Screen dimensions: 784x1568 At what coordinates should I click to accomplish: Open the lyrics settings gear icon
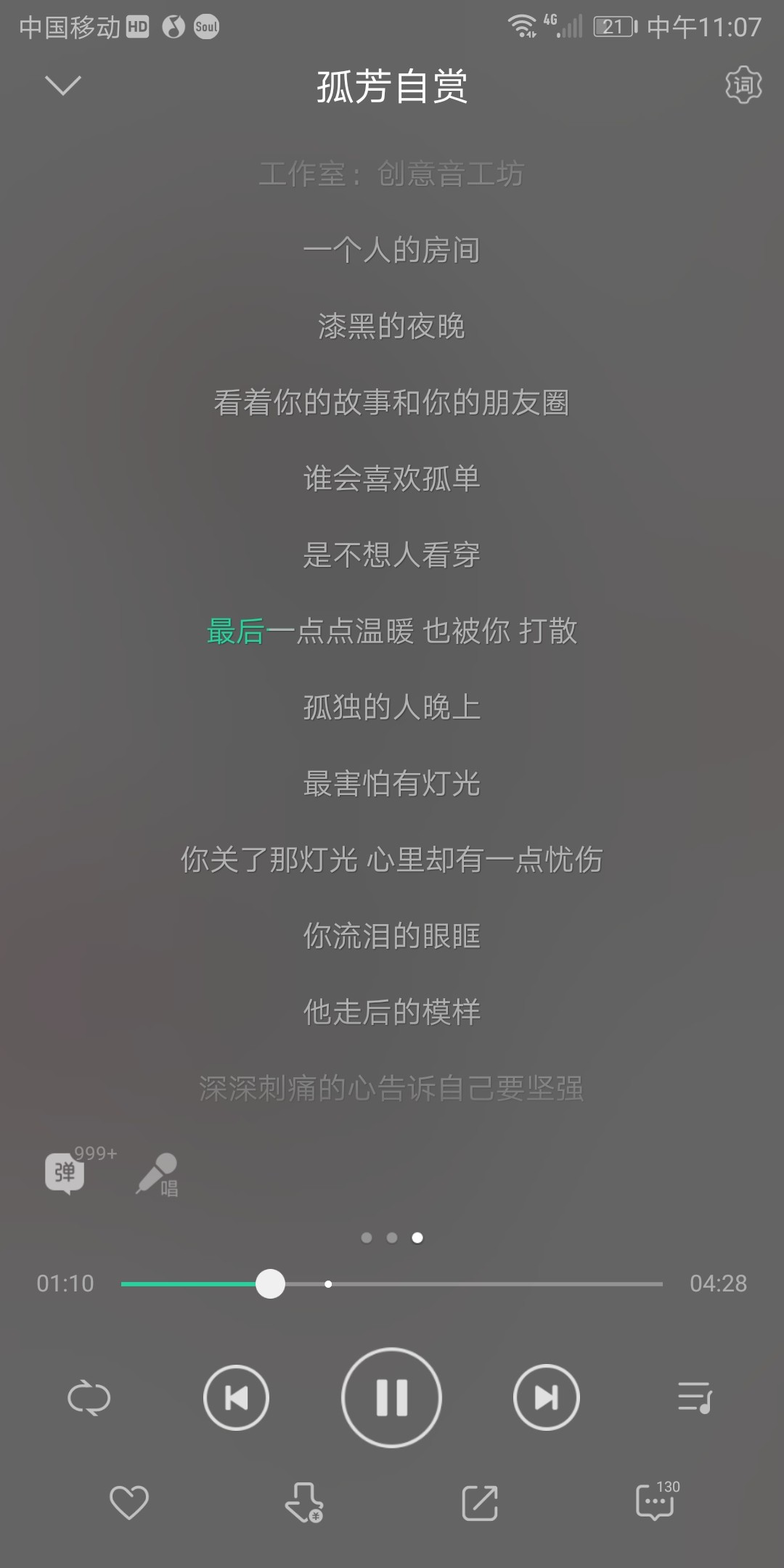743,86
